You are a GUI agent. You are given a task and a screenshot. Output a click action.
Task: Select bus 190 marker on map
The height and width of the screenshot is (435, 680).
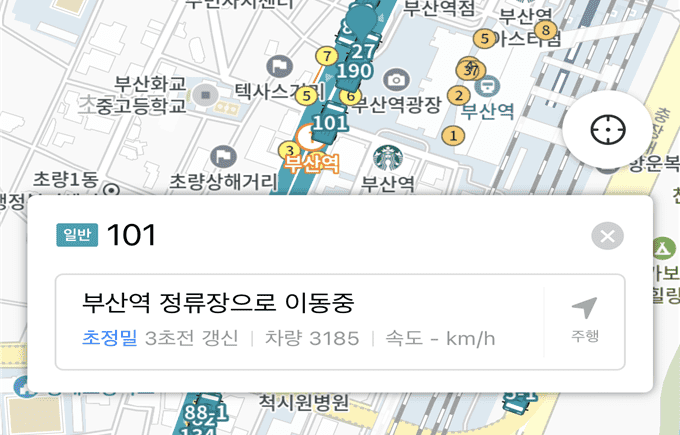(355, 72)
